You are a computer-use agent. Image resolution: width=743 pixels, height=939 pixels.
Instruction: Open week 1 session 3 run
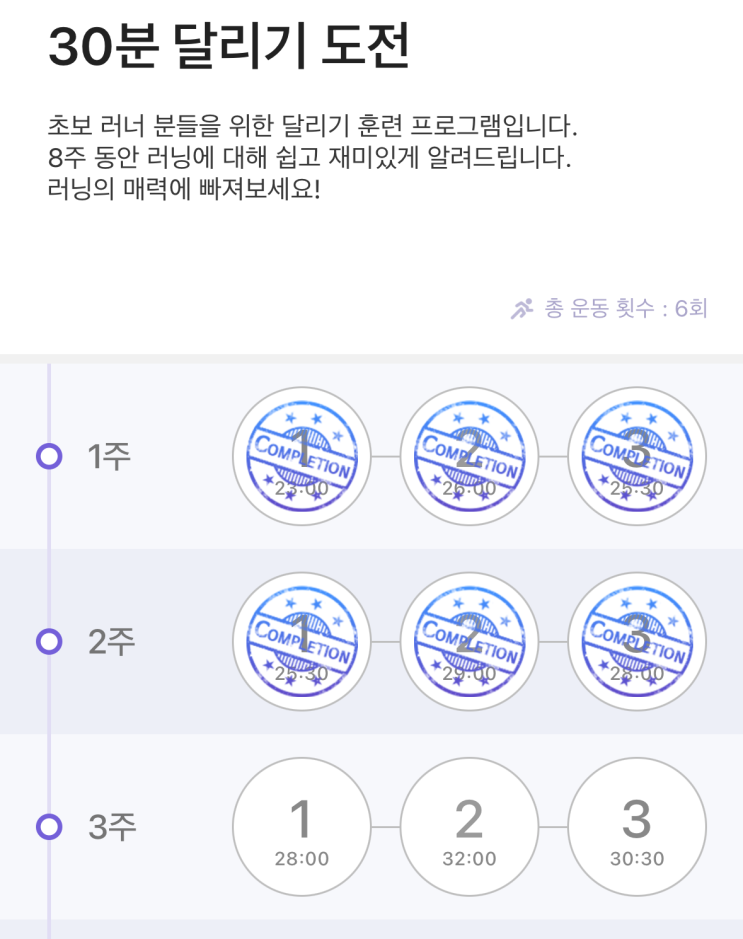(x=637, y=456)
